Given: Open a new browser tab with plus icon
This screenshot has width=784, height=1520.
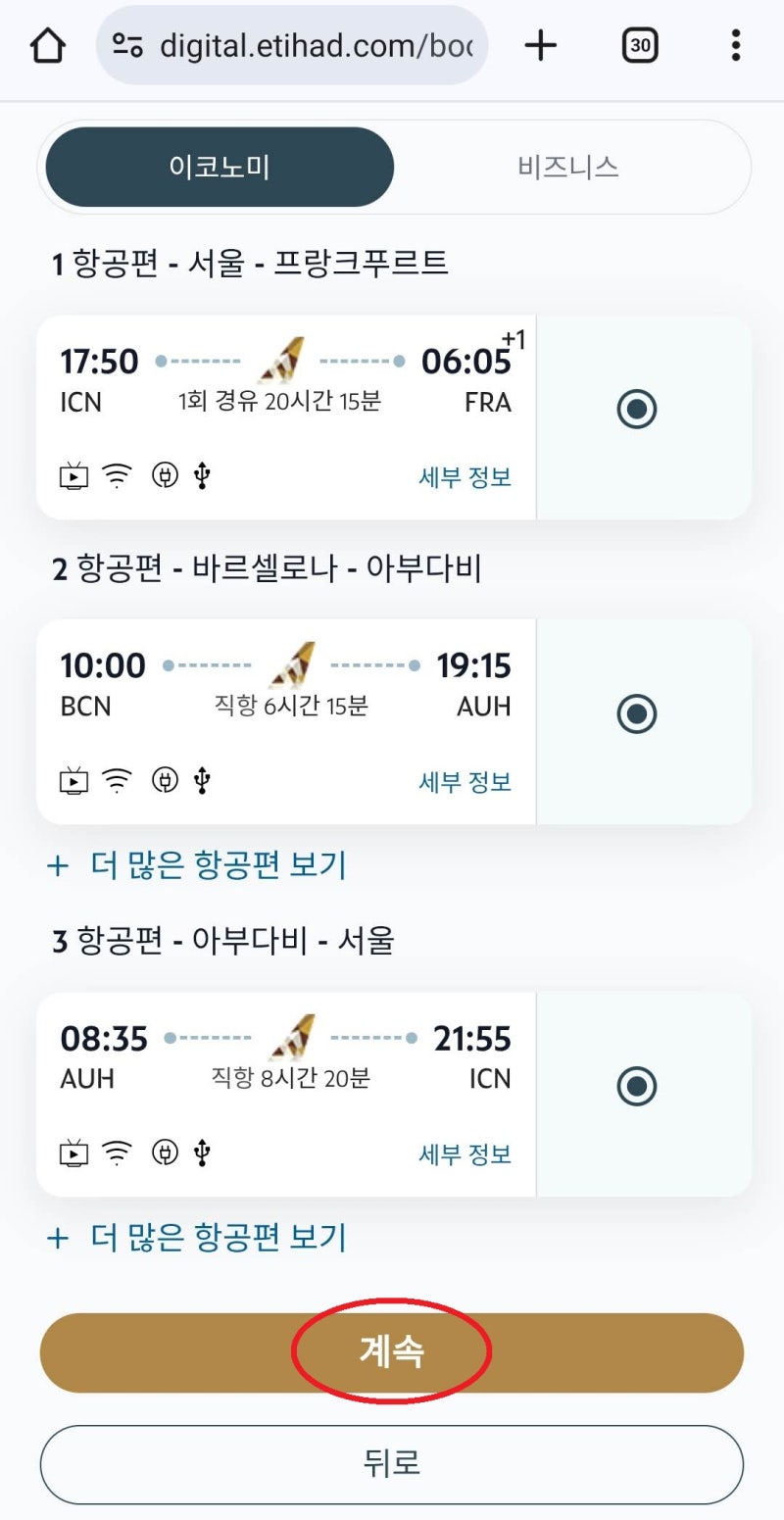Looking at the screenshot, I should coord(540,45).
